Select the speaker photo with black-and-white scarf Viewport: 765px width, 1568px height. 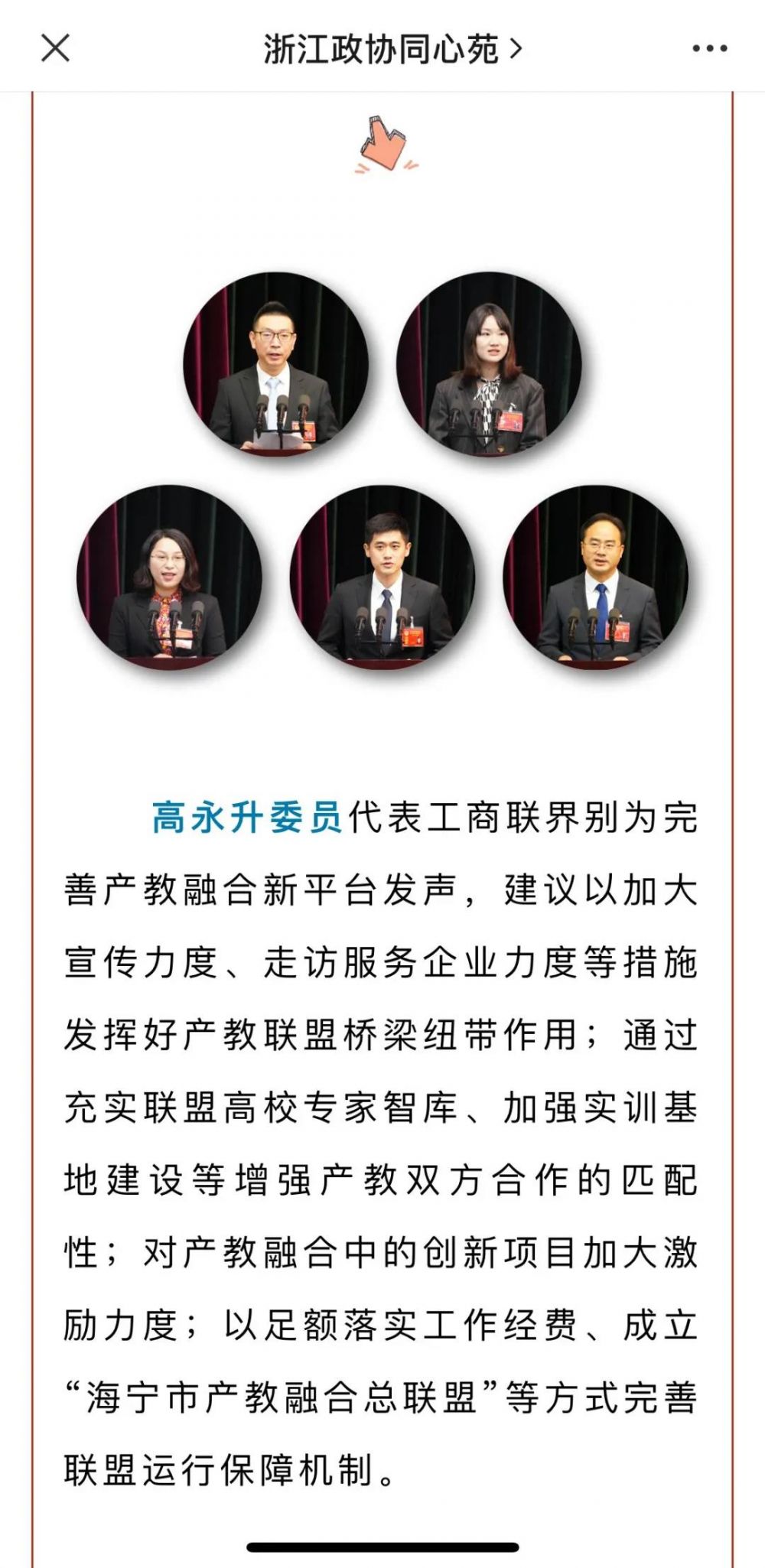pyautogui.click(x=489, y=365)
